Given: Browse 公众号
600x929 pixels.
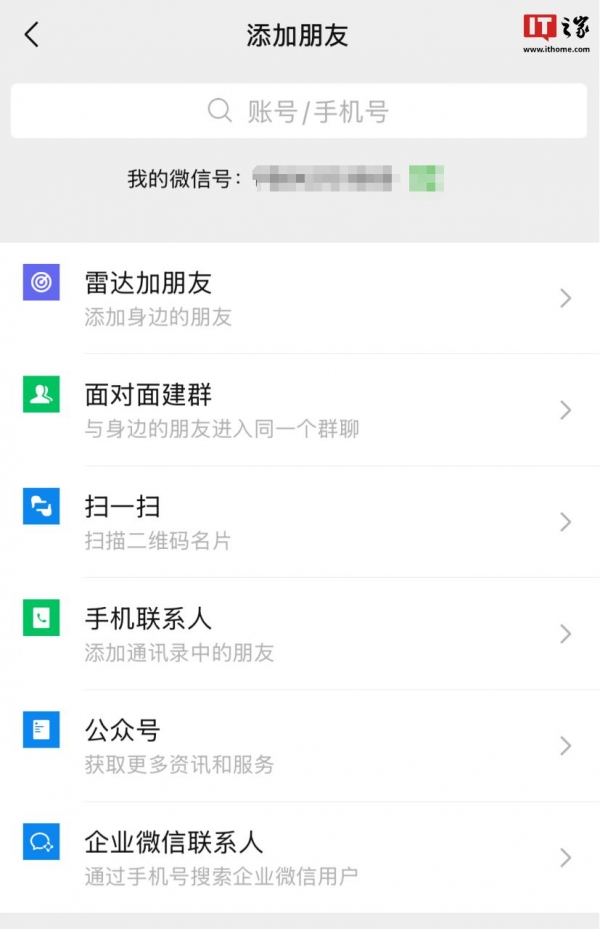Looking at the screenshot, I should pos(300,746).
